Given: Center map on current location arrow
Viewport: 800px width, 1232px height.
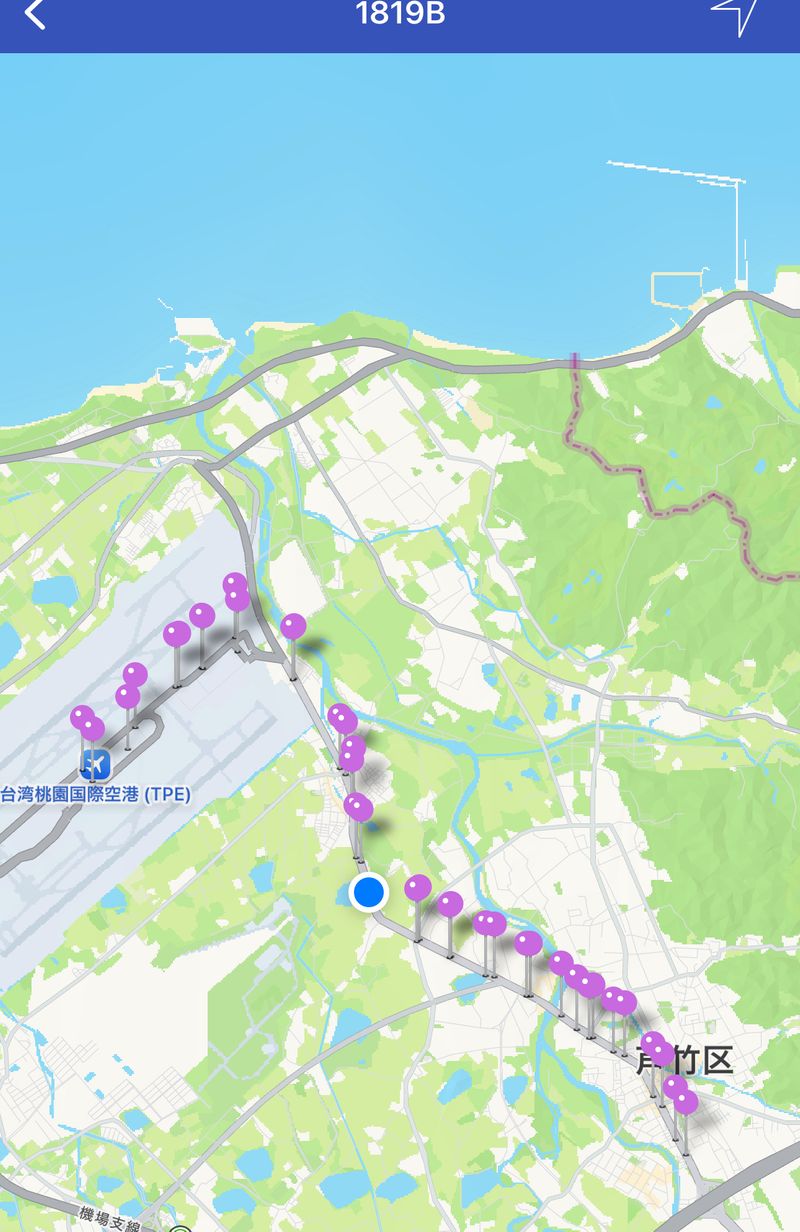Looking at the screenshot, I should click(737, 14).
